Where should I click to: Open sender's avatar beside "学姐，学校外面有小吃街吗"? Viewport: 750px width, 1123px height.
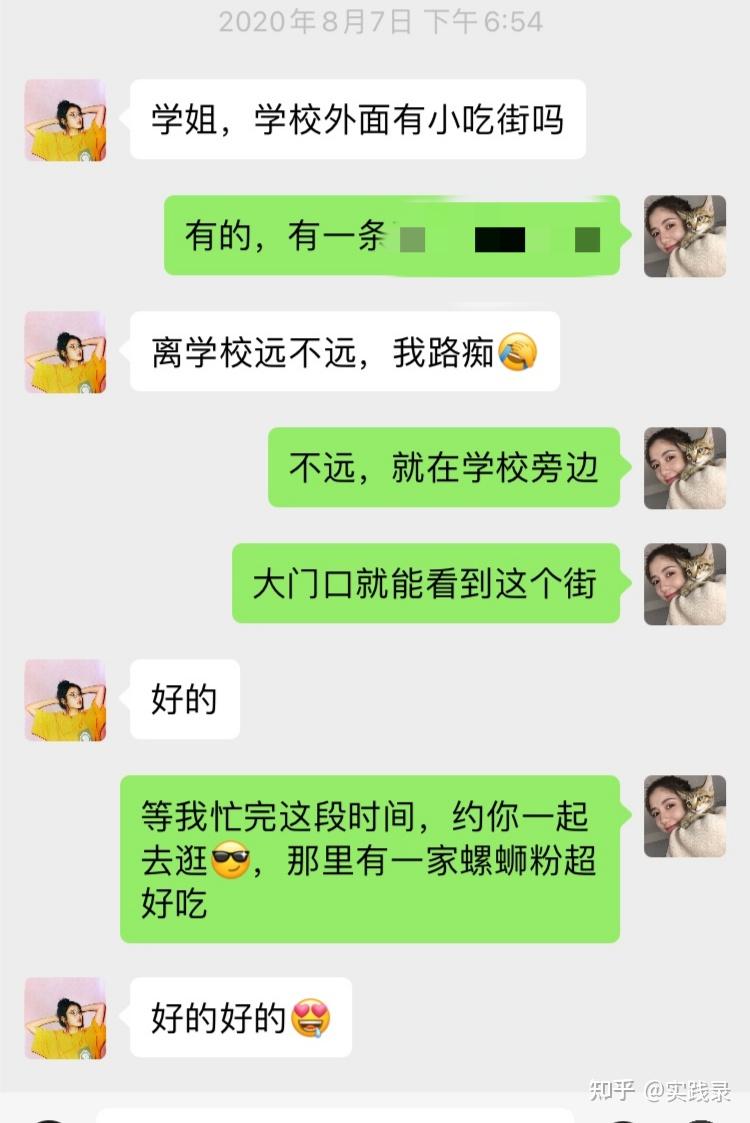[x=65, y=120]
